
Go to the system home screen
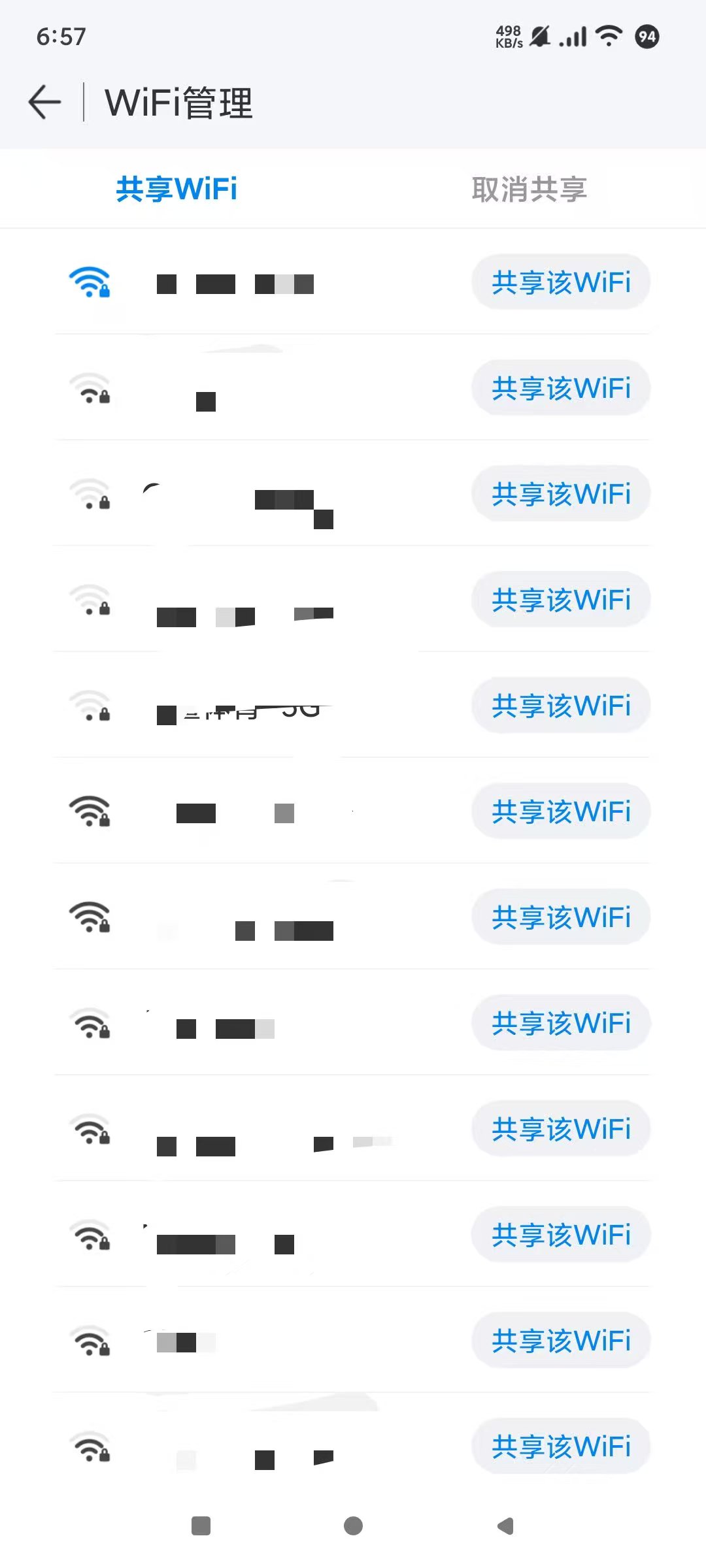(x=353, y=1526)
